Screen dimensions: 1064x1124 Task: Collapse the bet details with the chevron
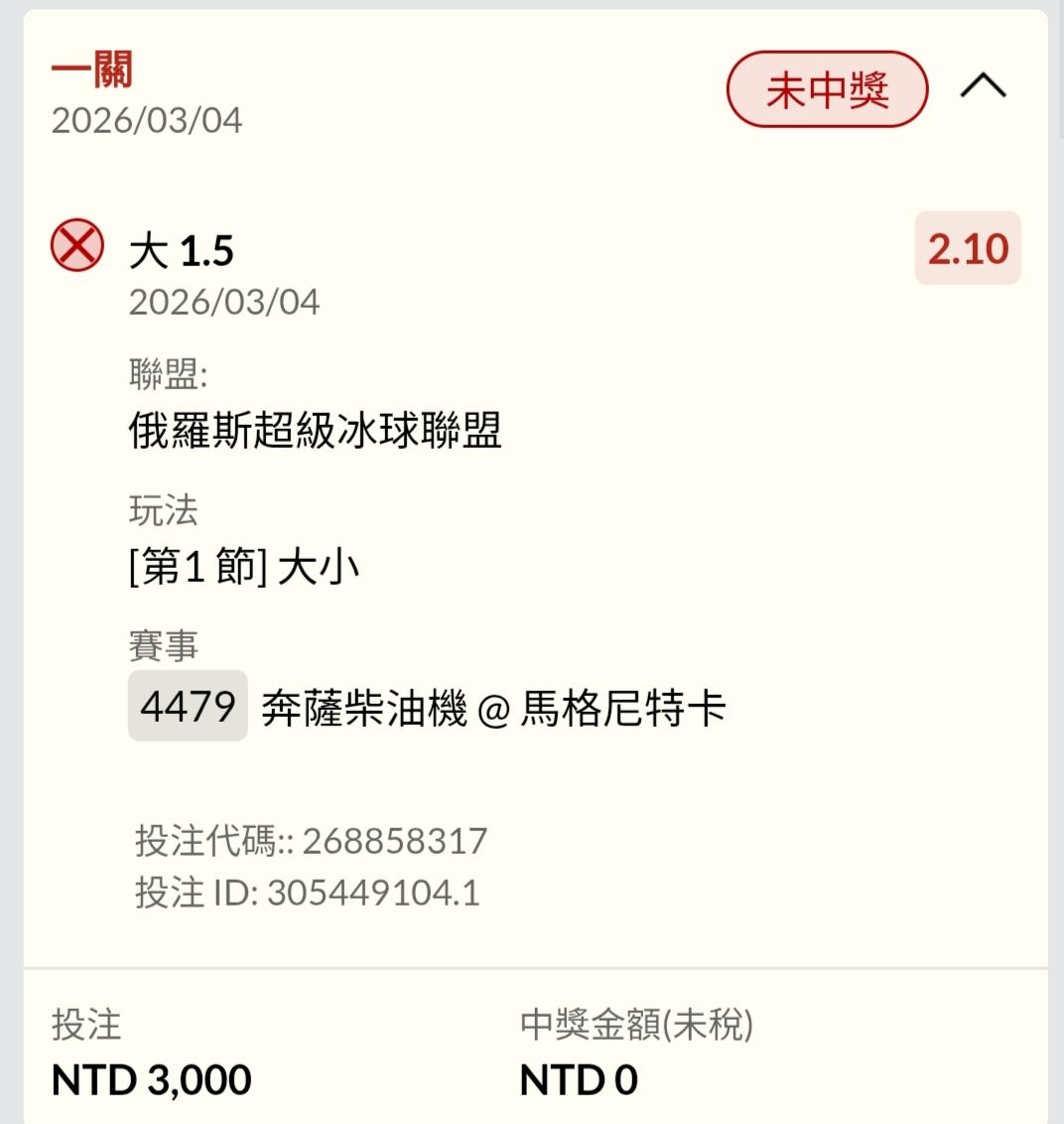[x=983, y=85]
